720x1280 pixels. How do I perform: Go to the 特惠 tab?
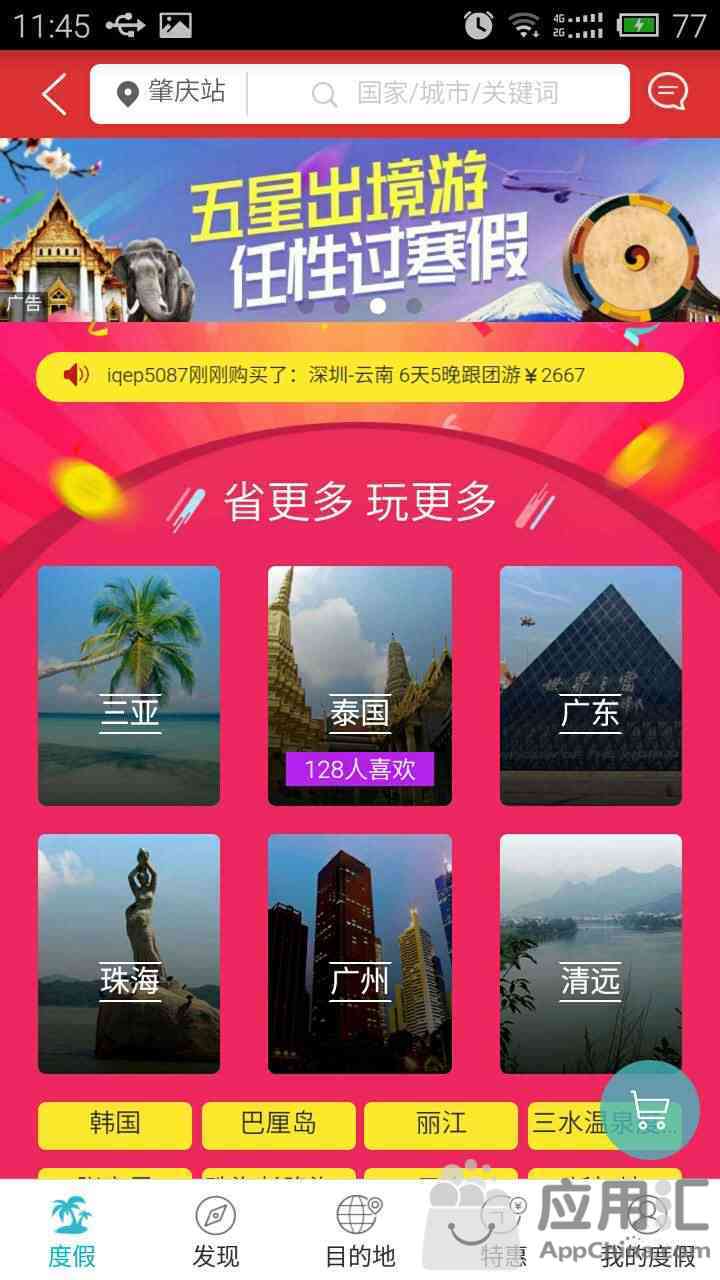[504, 1232]
